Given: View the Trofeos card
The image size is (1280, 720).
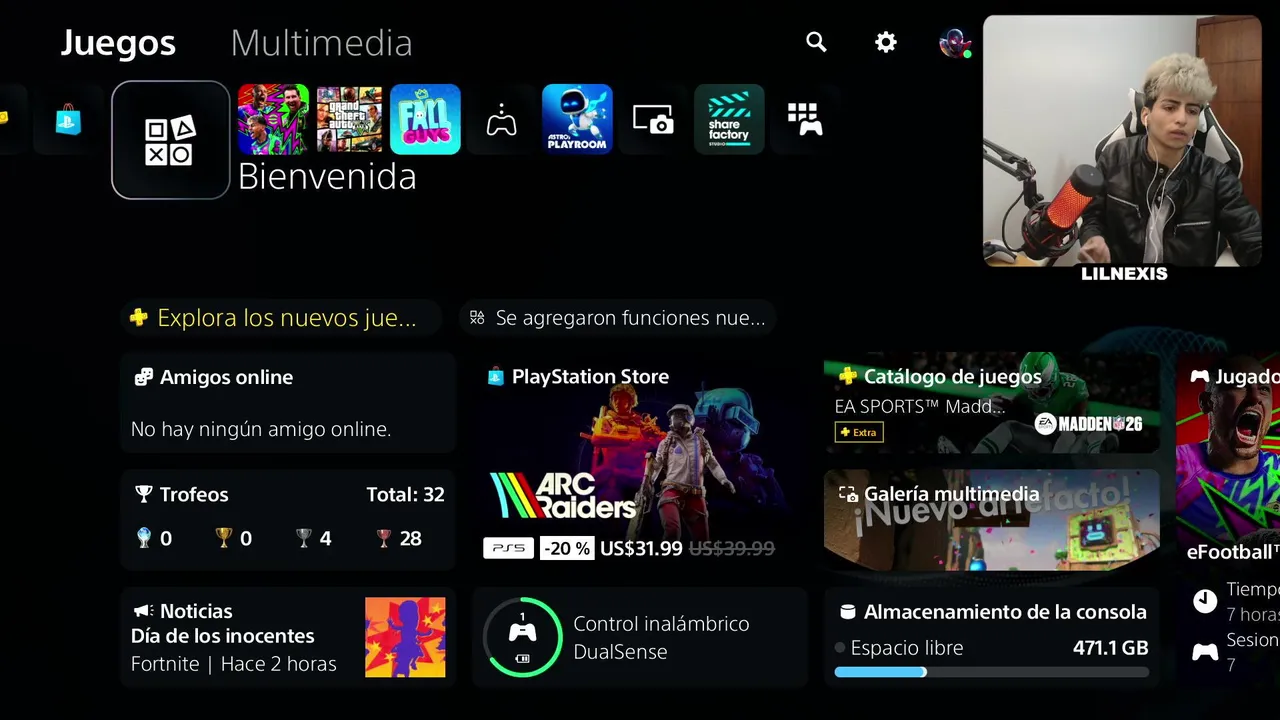Looking at the screenshot, I should click(x=287, y=518).
